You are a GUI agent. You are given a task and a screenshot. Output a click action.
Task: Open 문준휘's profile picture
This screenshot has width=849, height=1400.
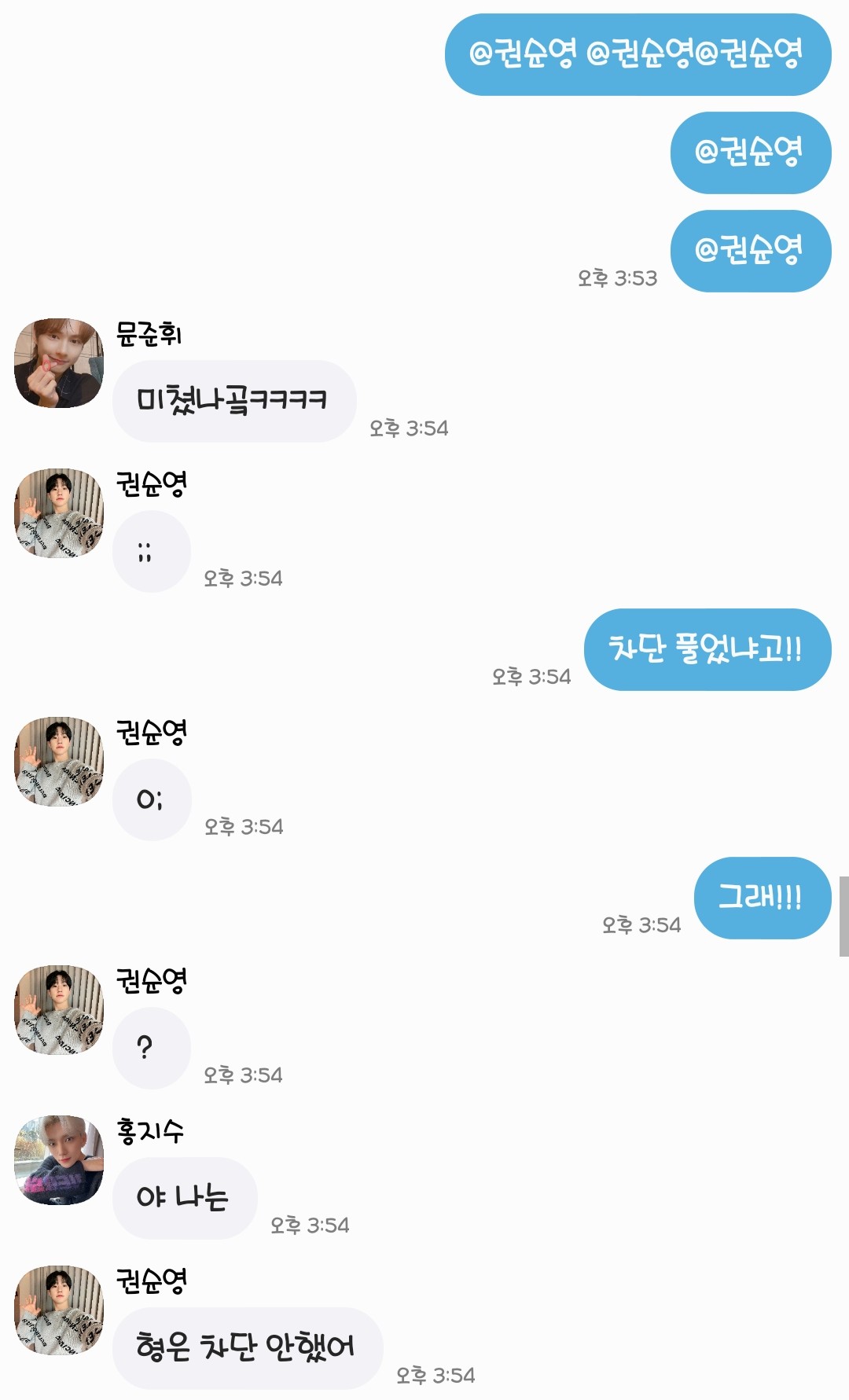click(x=59, y=363)
